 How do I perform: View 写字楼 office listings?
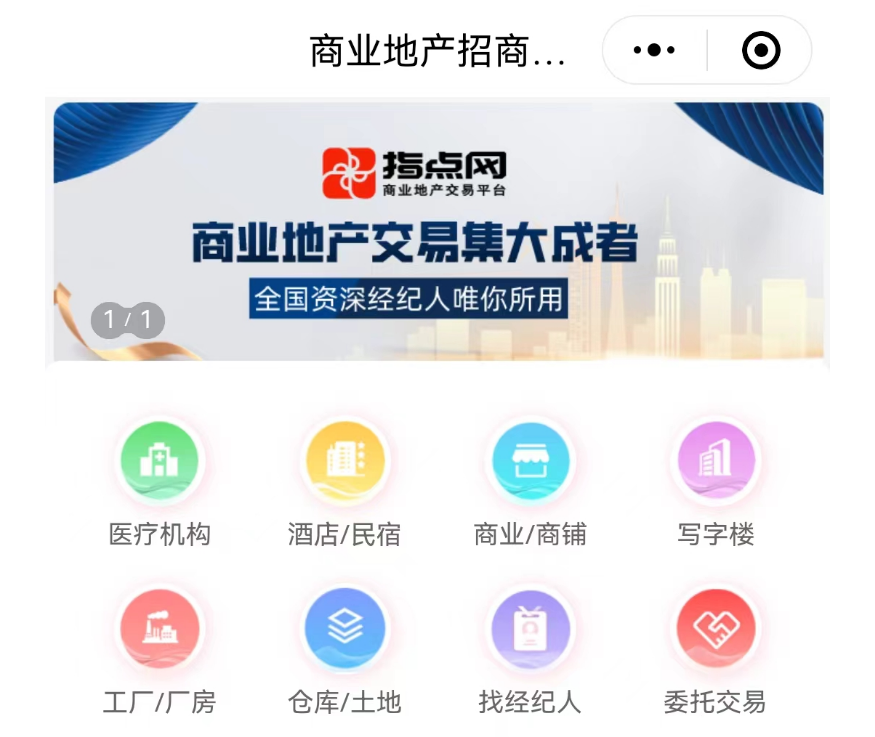tap(715, 462)
